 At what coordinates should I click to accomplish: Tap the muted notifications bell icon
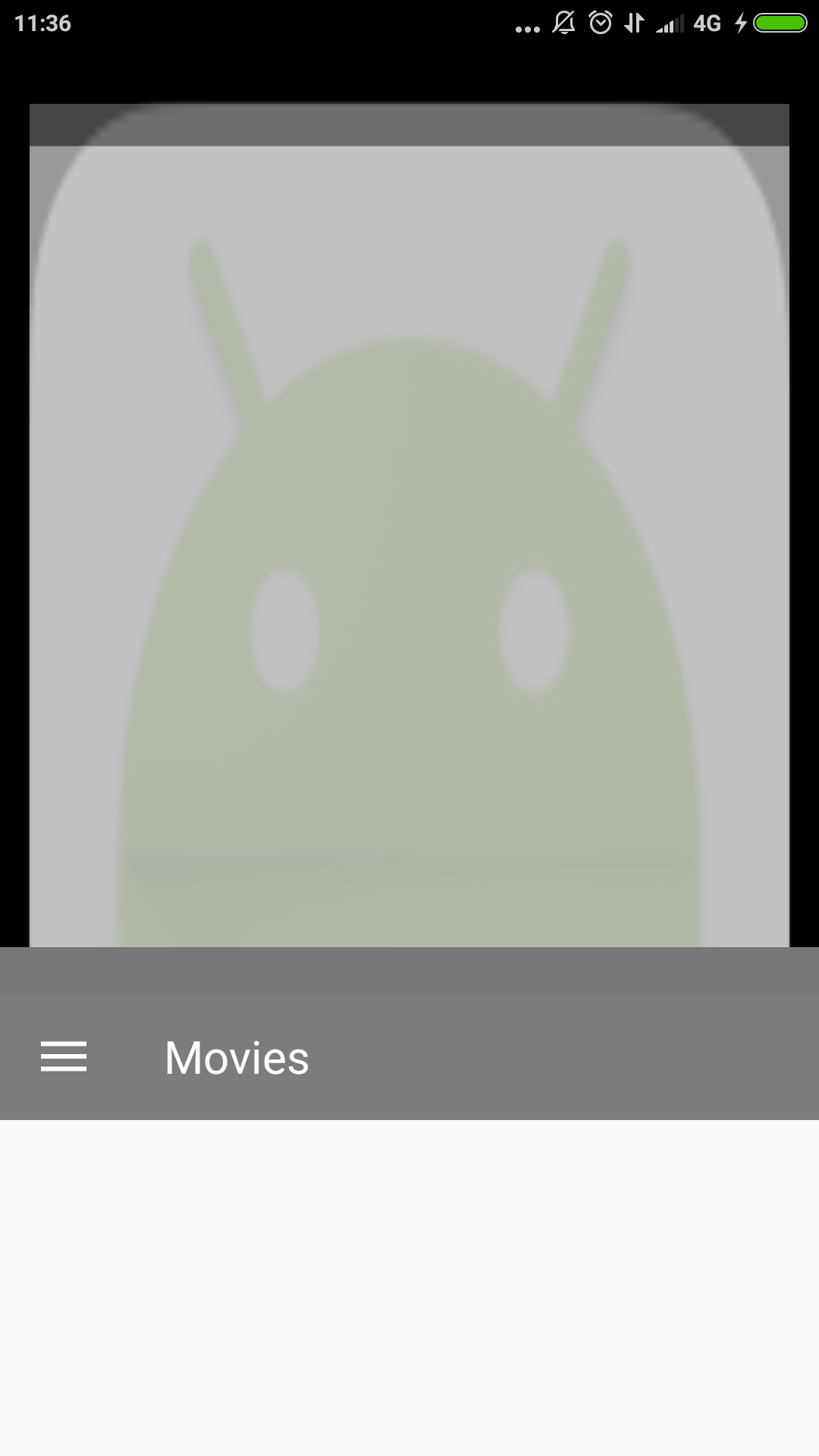(563, 23)
